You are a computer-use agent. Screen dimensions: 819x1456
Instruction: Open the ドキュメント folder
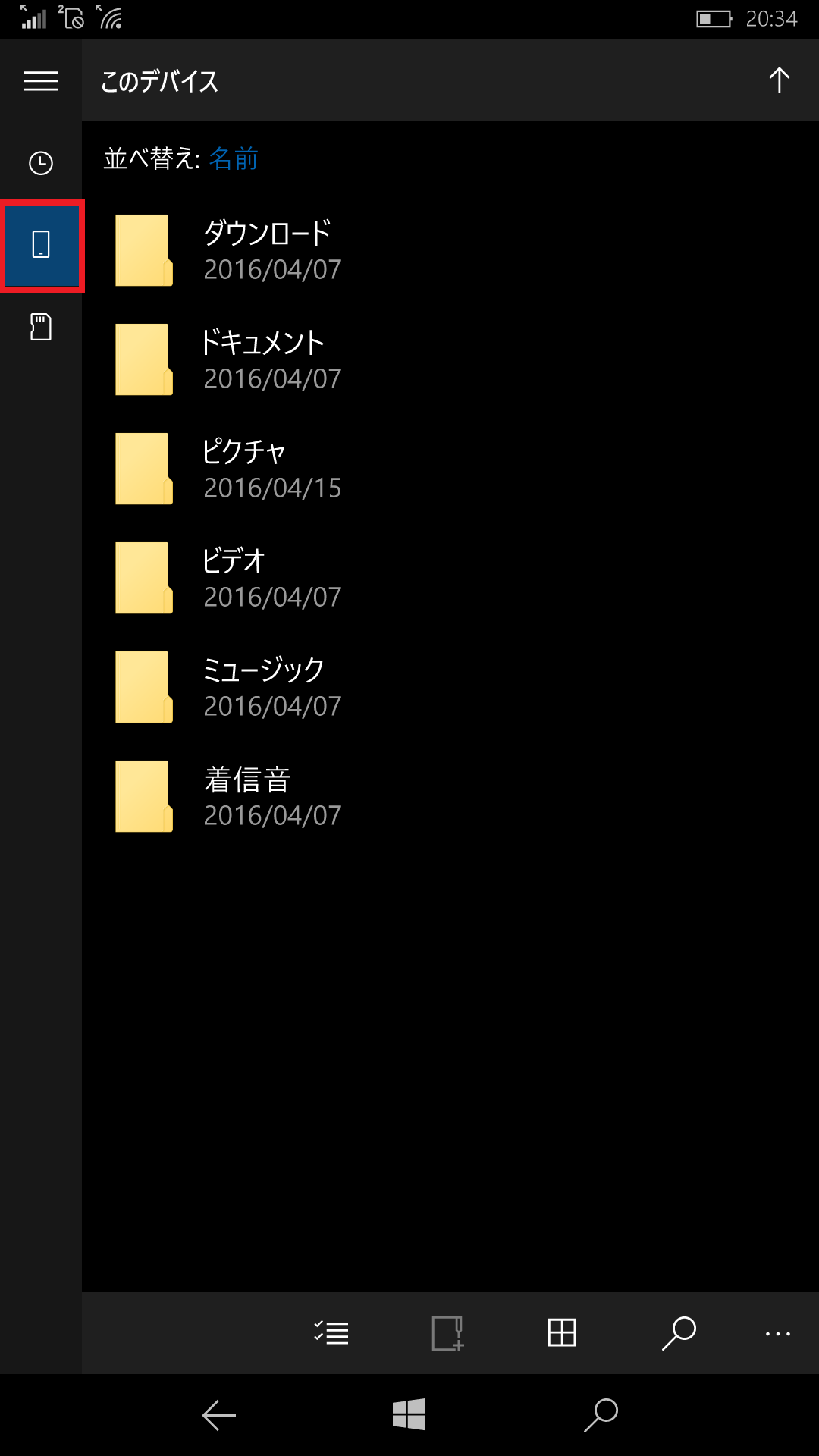pyautogui.click(x=450, y=359)
